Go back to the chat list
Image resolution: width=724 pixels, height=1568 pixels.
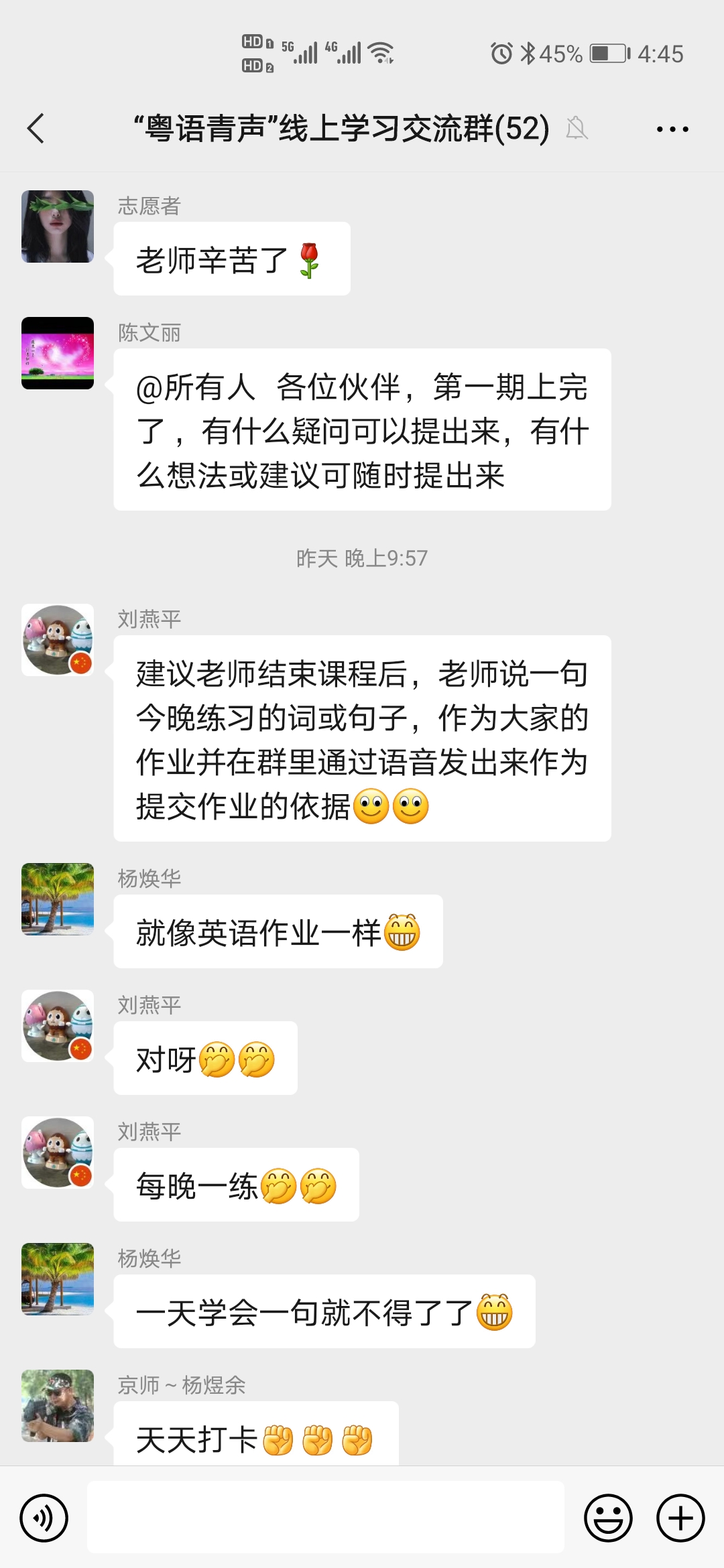(x=36, y=128)
